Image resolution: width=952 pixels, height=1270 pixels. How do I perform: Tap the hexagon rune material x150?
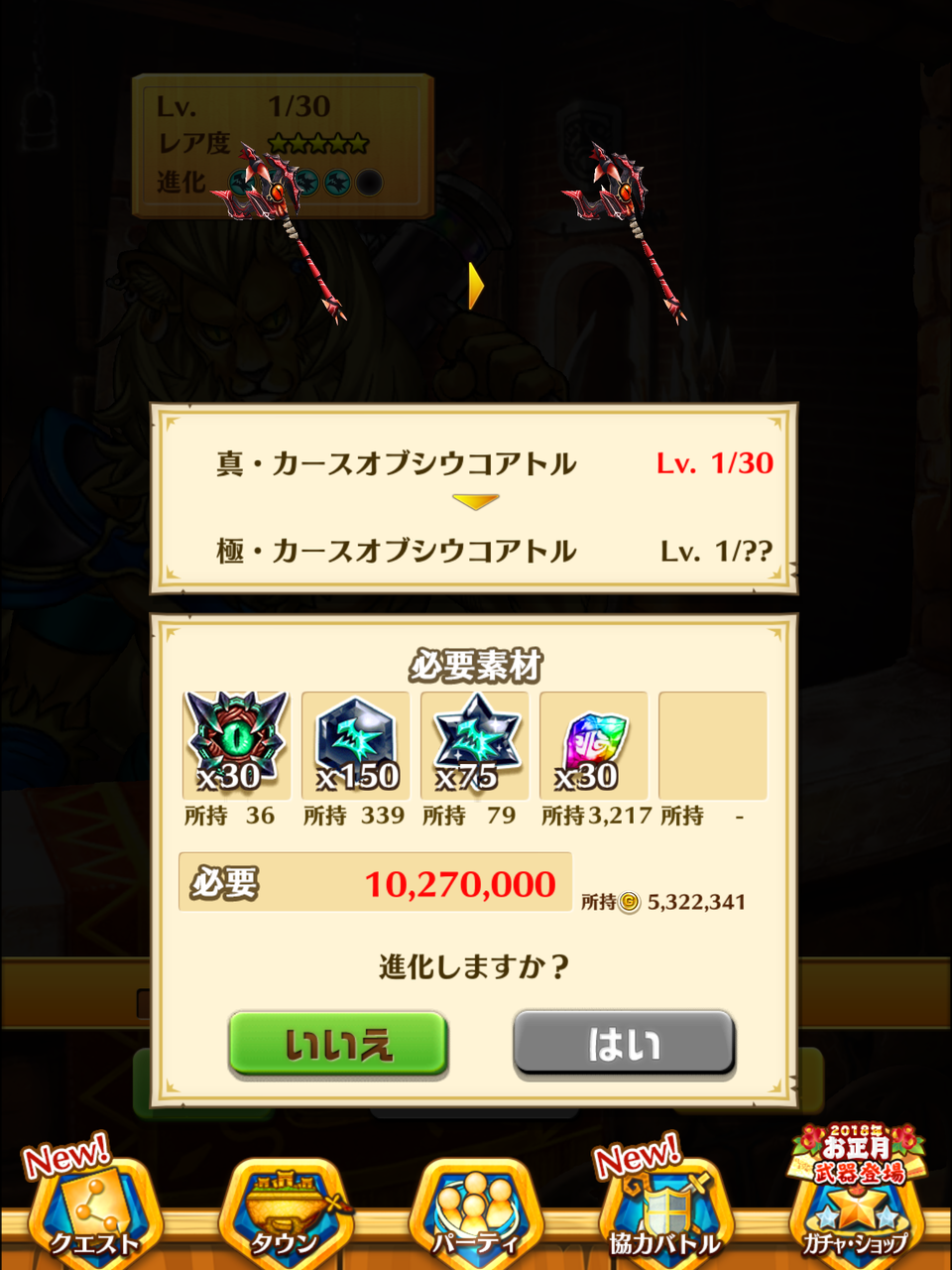[x=355, y=745]
